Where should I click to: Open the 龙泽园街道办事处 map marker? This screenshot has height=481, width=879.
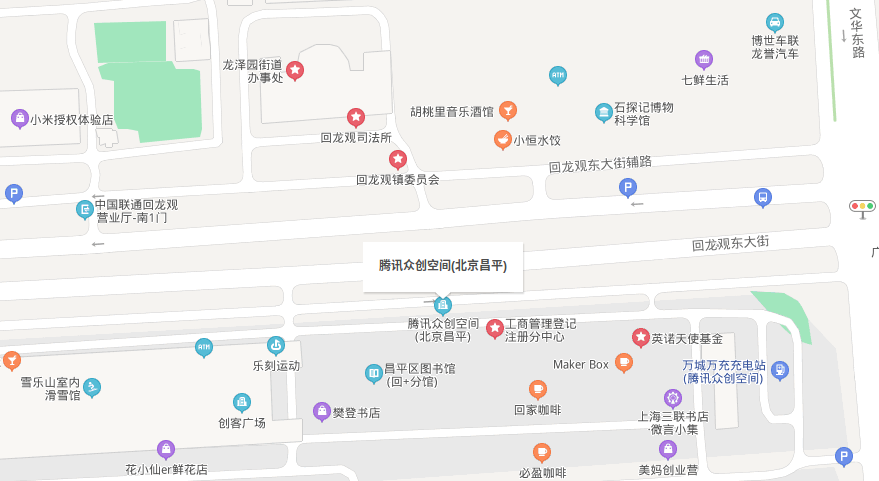(295, 70)
